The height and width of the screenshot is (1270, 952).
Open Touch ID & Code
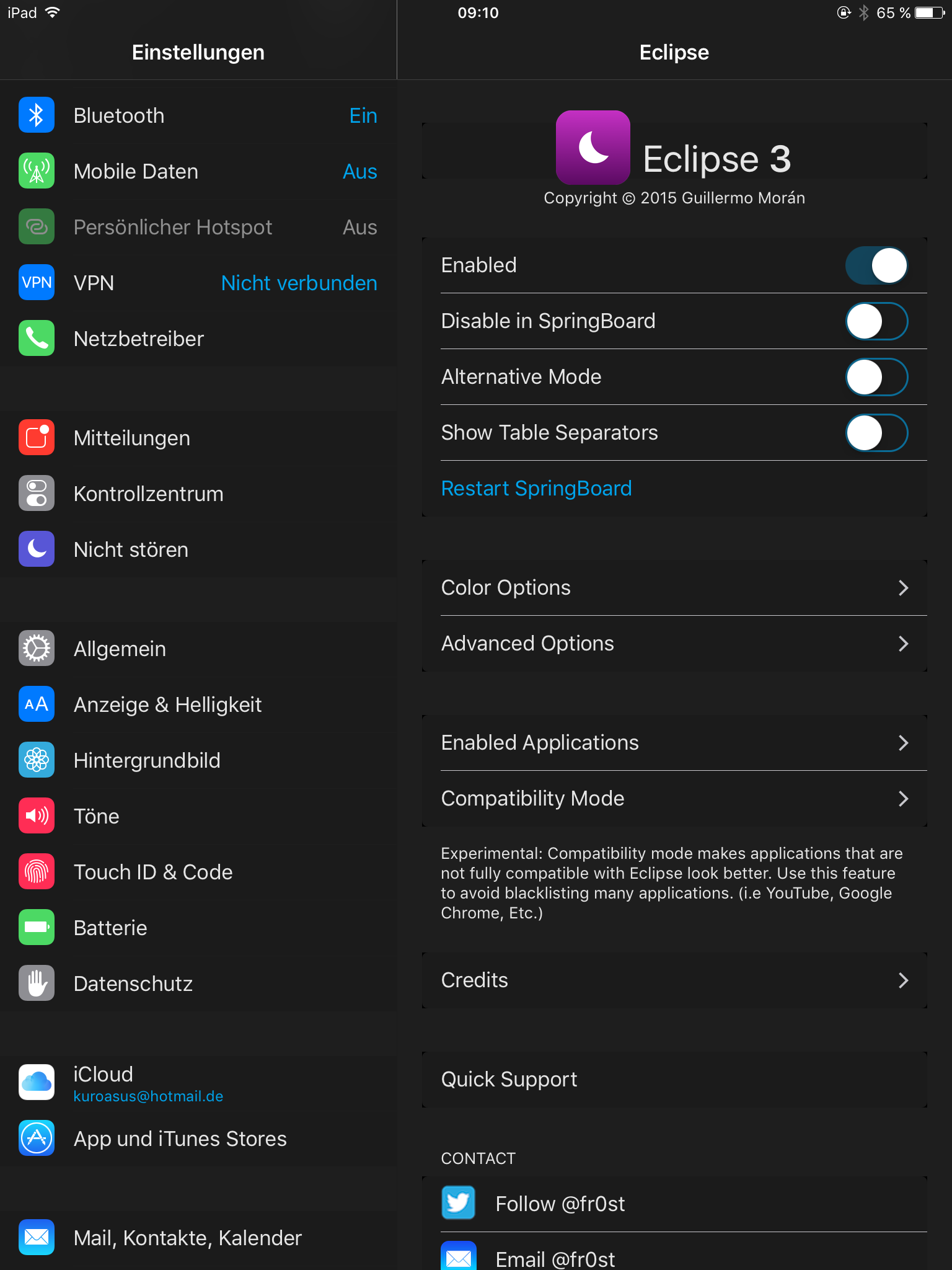click(x=198, y=872)
